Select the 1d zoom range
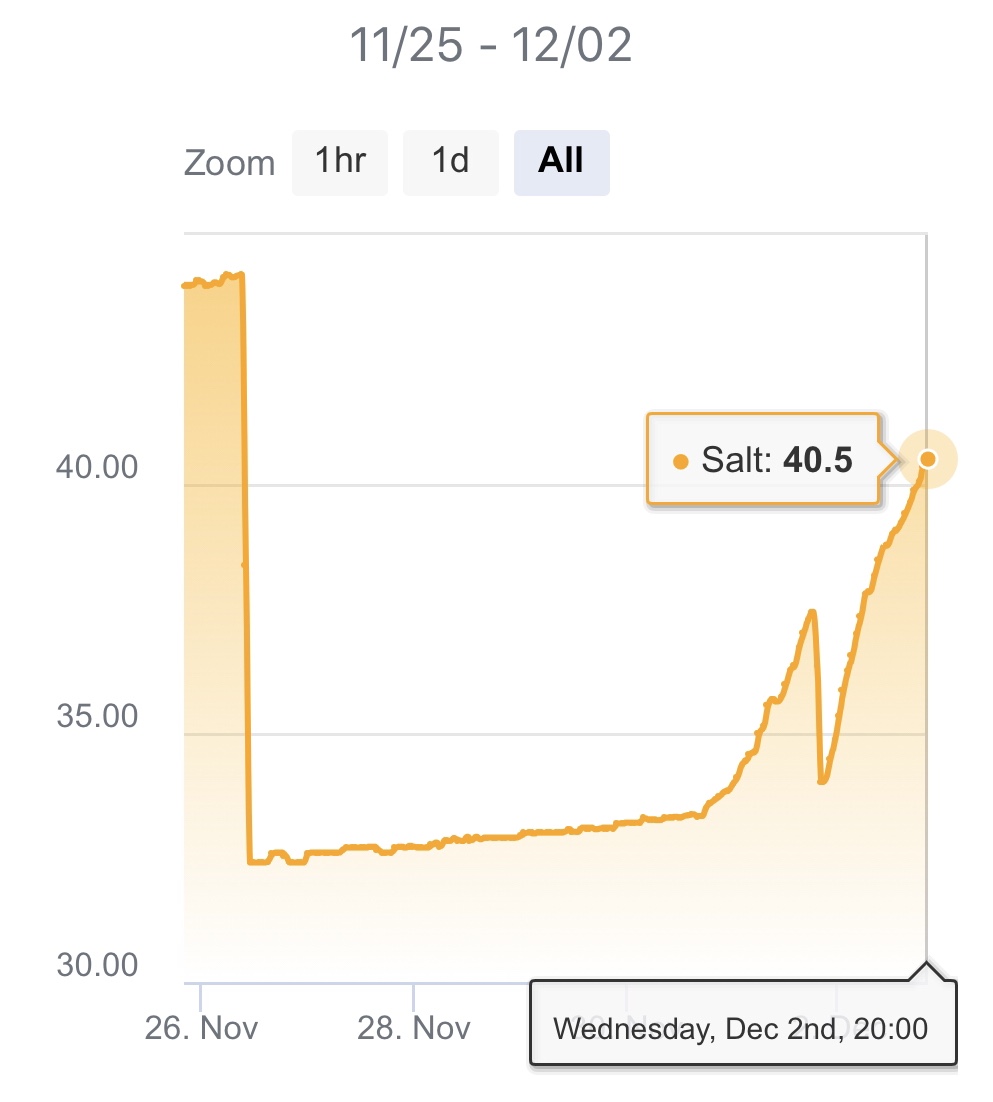993x1102 pixels. pyautogui.click(x=450, y=162)
